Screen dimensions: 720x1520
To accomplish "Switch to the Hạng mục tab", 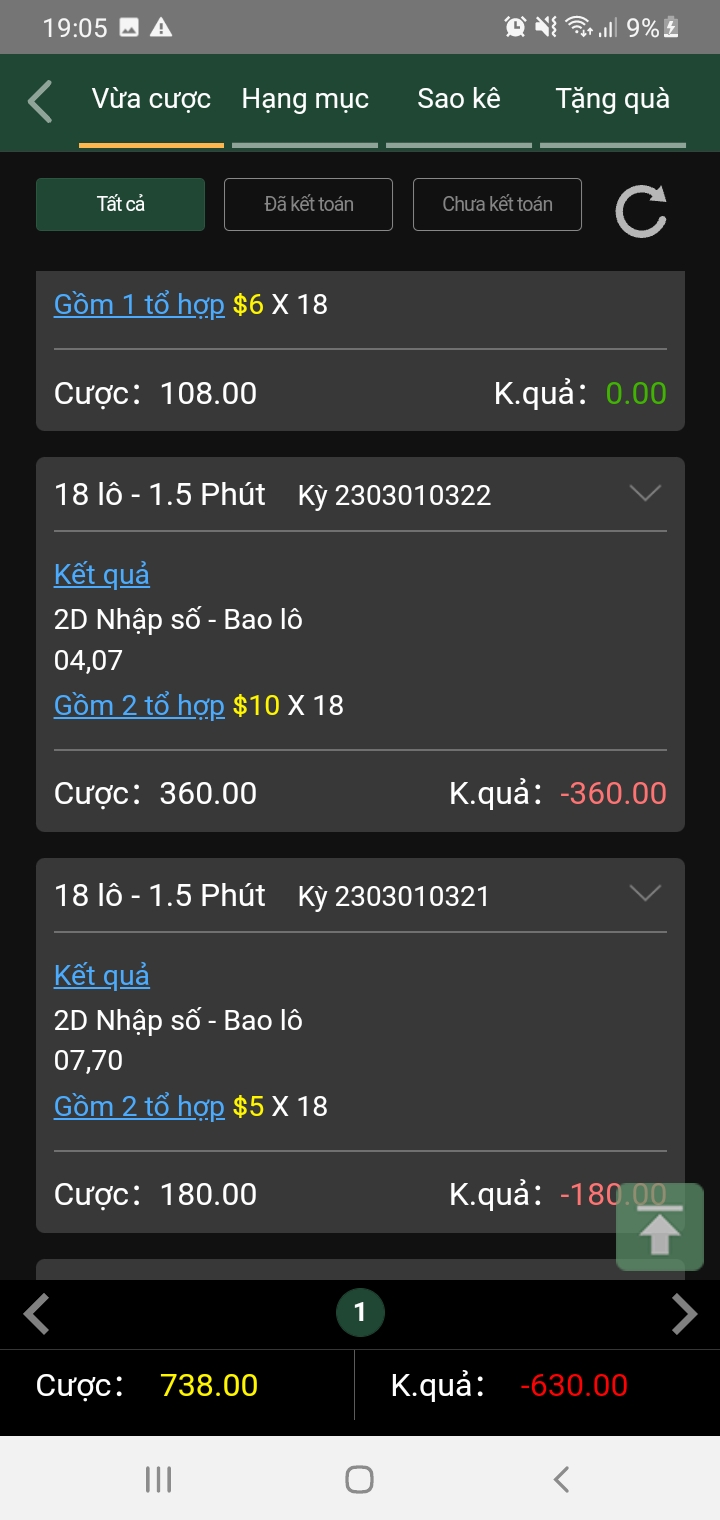I will (x=305, y=99).
